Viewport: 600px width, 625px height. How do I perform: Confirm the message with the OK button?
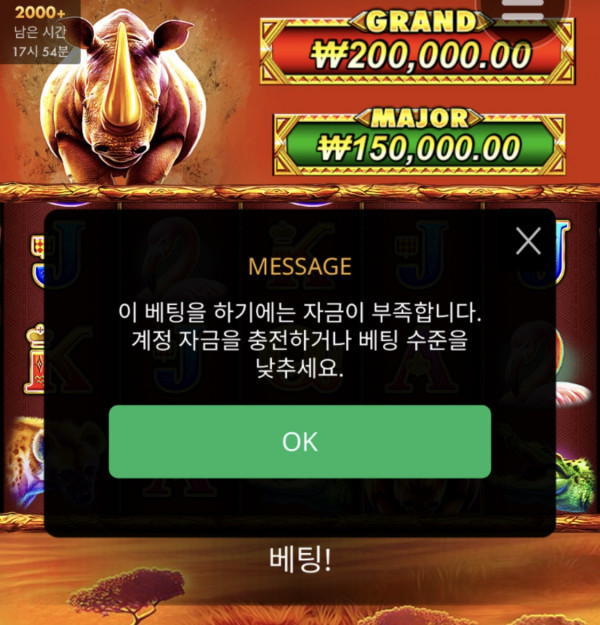click(x=299, y=442)
